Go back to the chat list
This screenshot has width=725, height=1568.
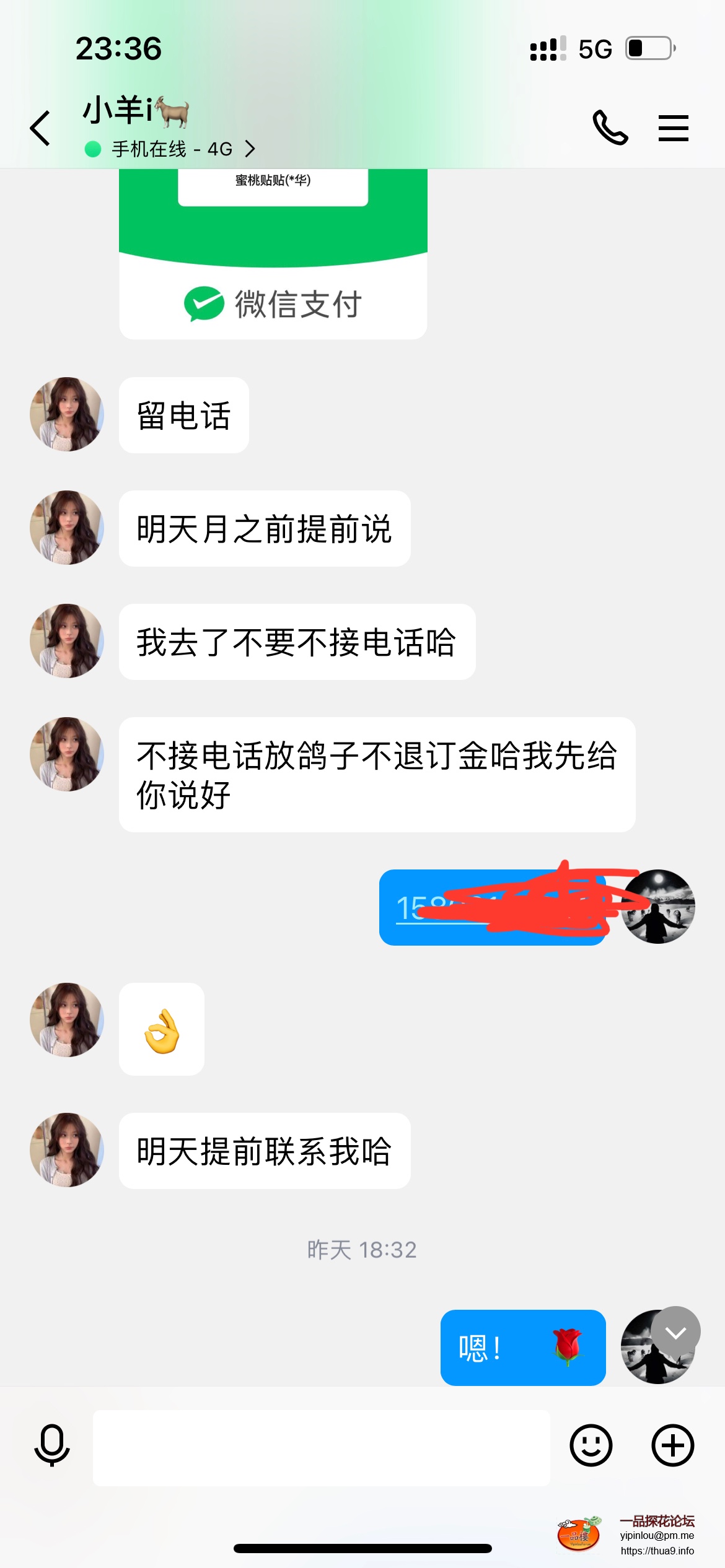tap(40, 128)
